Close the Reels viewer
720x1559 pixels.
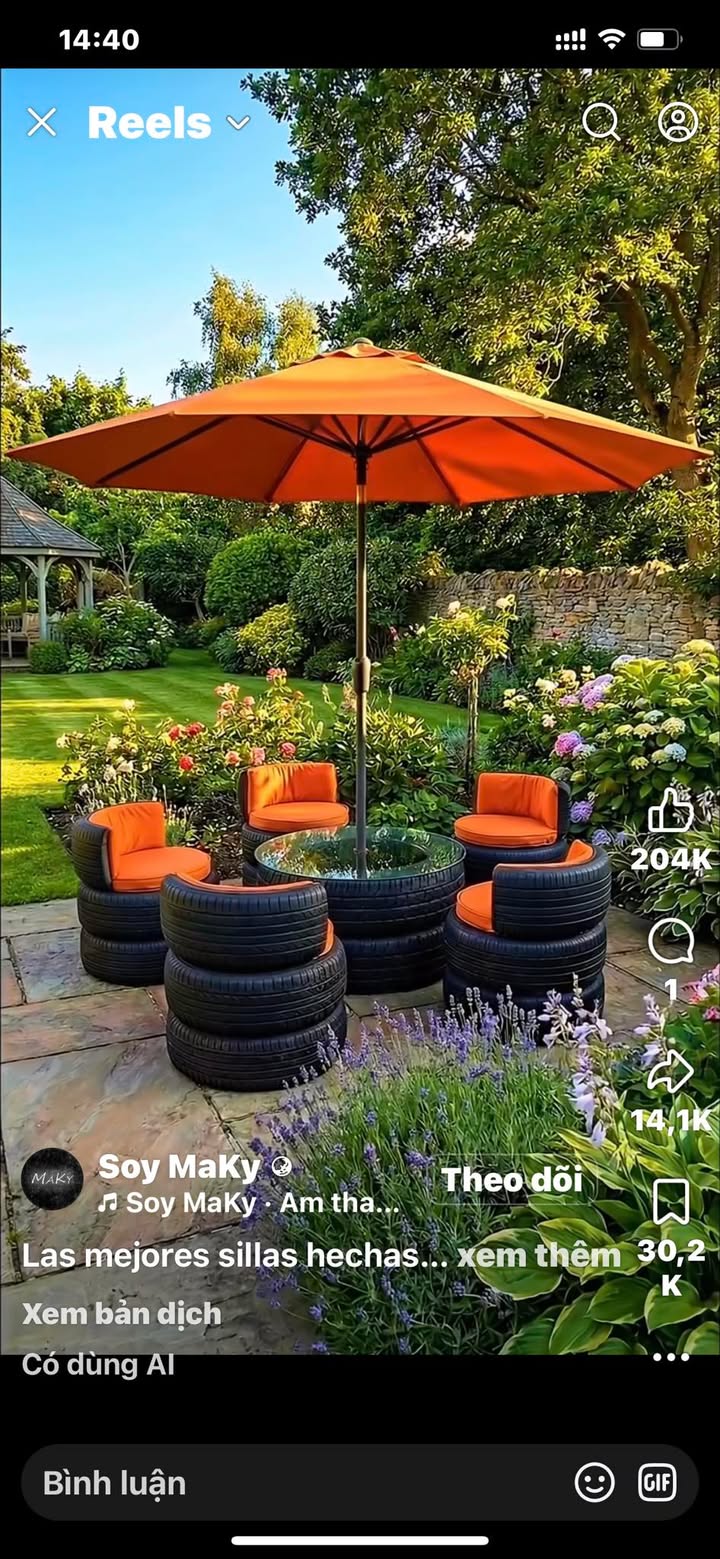[41, 123]
